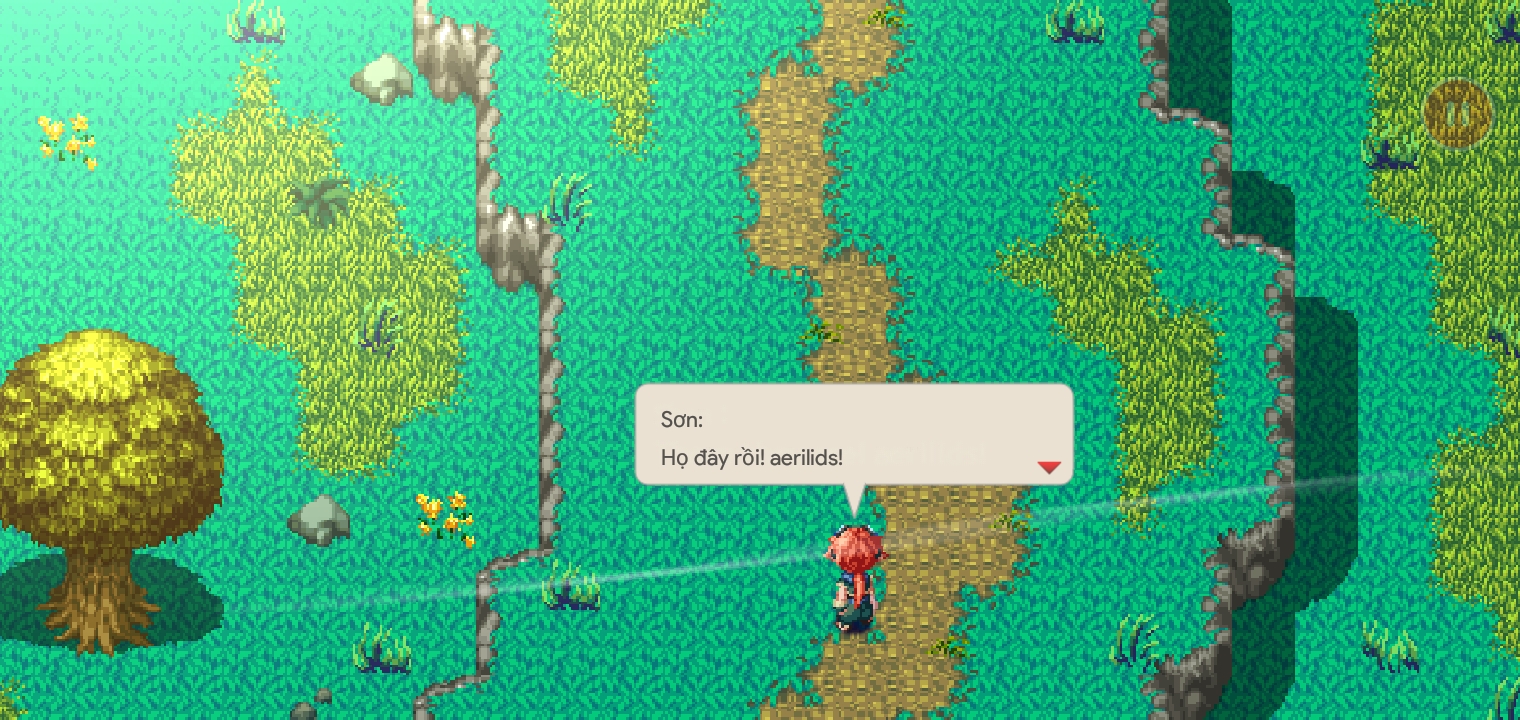Pause the game with the pause button
Image resolution: width=1520 pixels, height=720 pixels.
(1457, 114)
